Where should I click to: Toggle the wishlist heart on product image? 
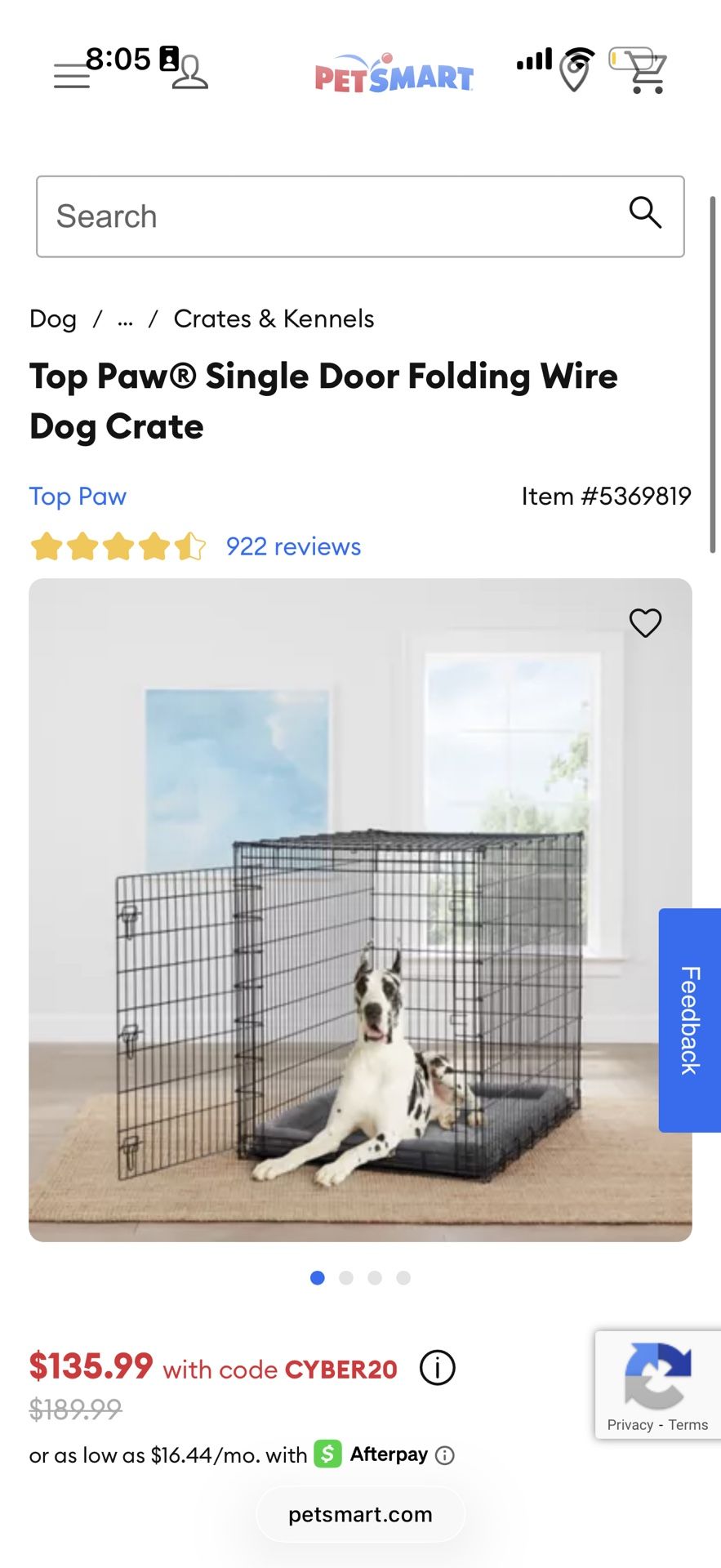pos(646,622)
